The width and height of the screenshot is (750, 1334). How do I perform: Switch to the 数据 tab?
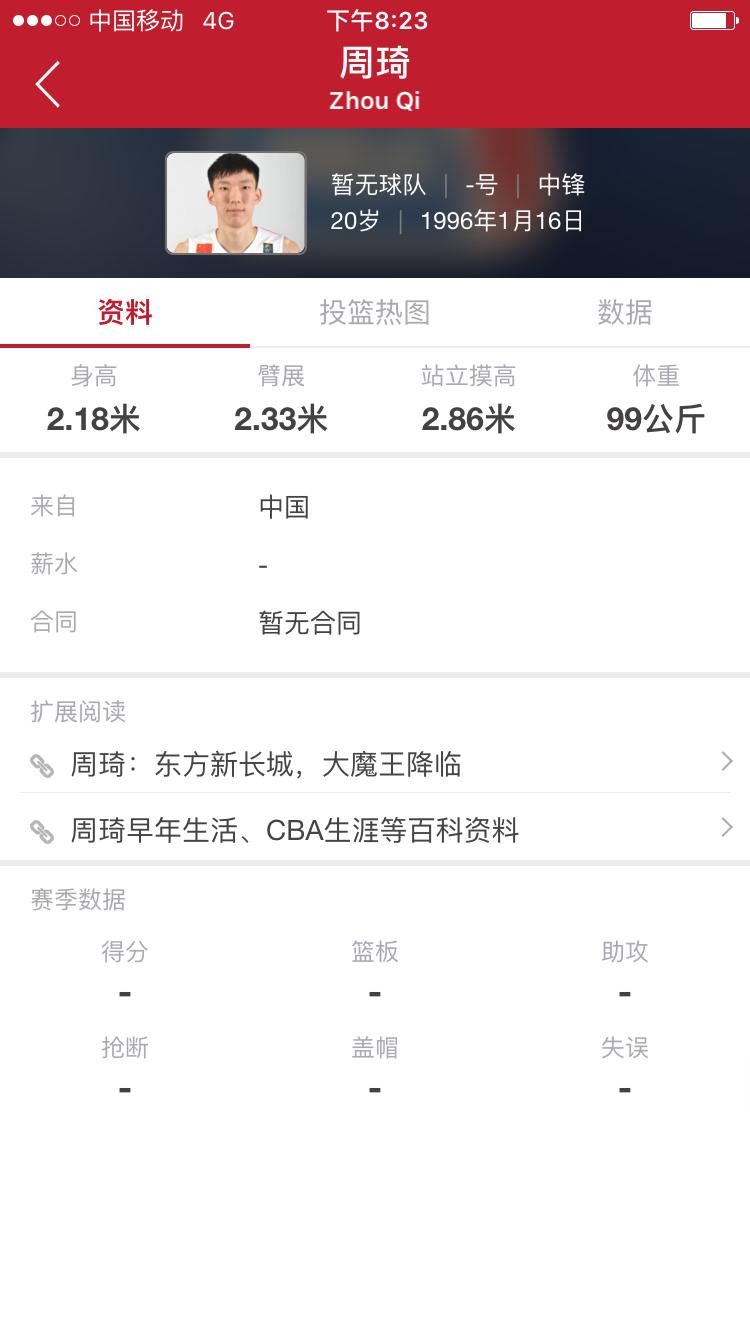coord(625,312)
